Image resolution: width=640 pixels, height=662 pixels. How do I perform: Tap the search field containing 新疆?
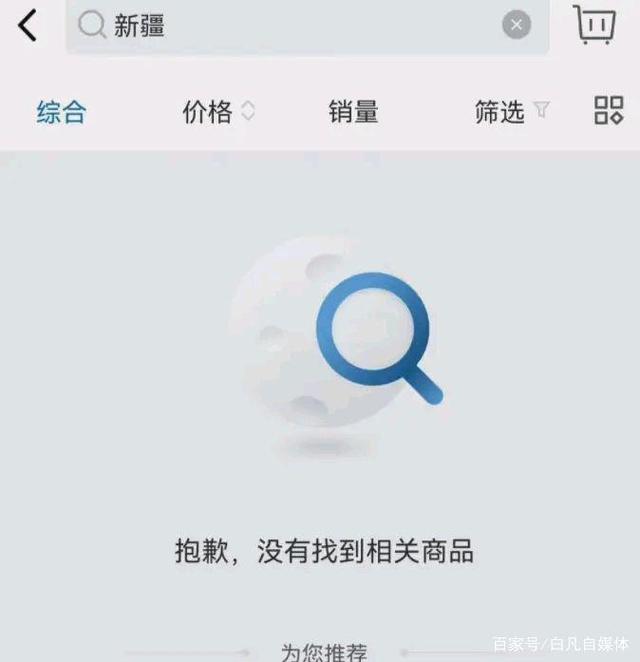point(300,26)
